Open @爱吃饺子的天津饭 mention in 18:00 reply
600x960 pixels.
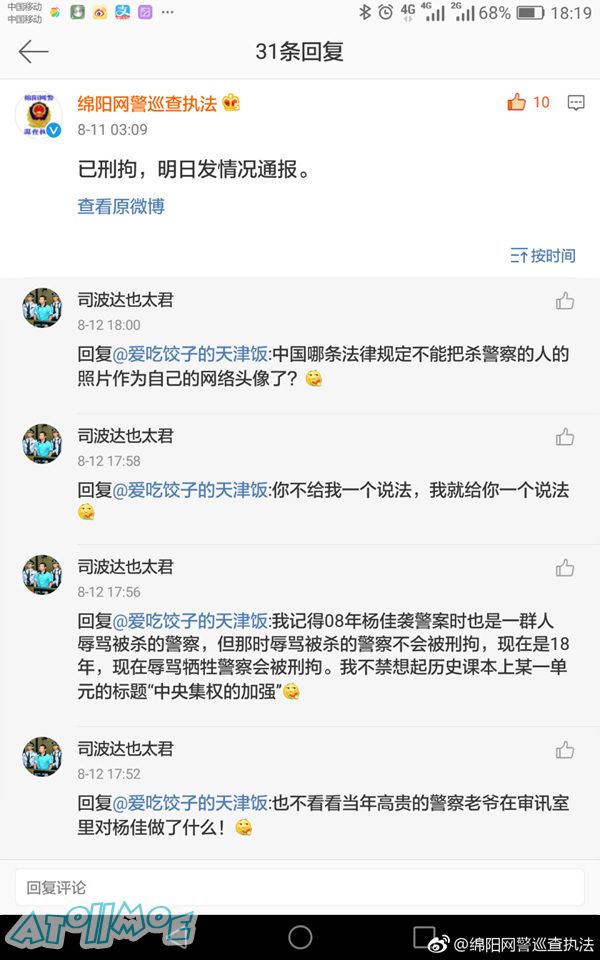click(x=190, y=354)
